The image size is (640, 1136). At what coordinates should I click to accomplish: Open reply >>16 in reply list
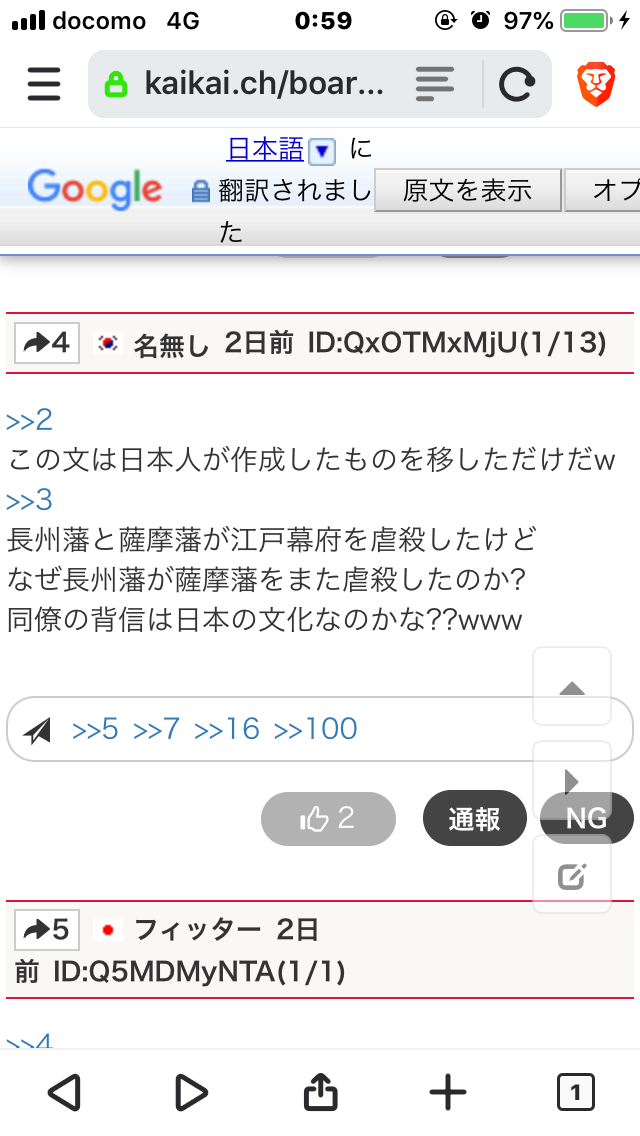point(227,729)
